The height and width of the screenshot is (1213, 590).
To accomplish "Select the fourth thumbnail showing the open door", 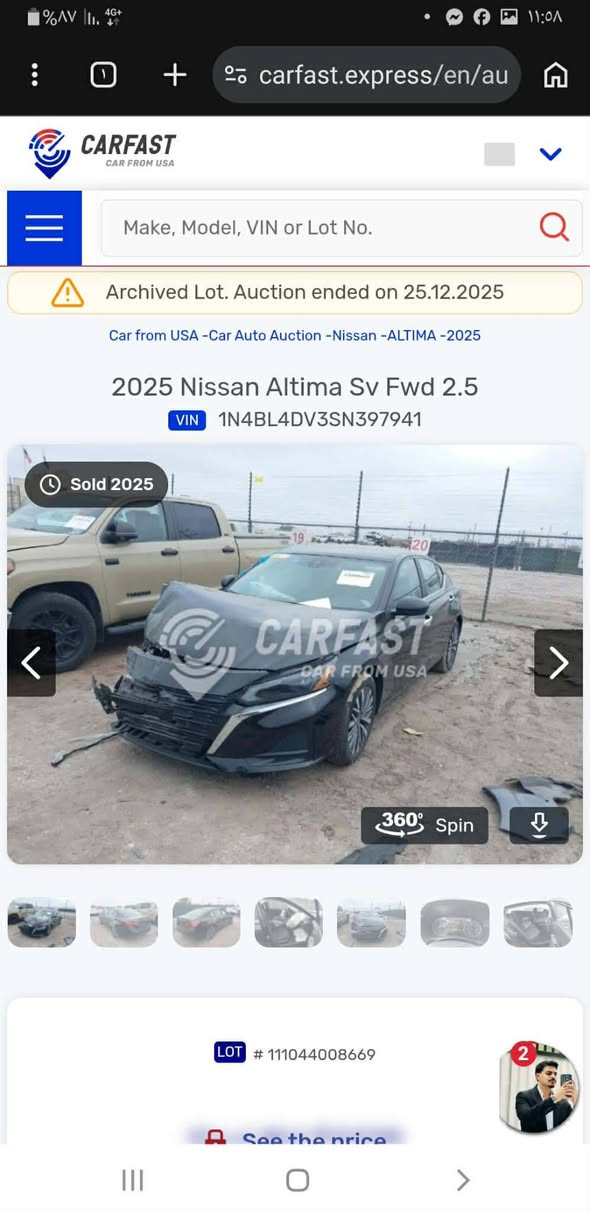I will (x=288, y=922).
